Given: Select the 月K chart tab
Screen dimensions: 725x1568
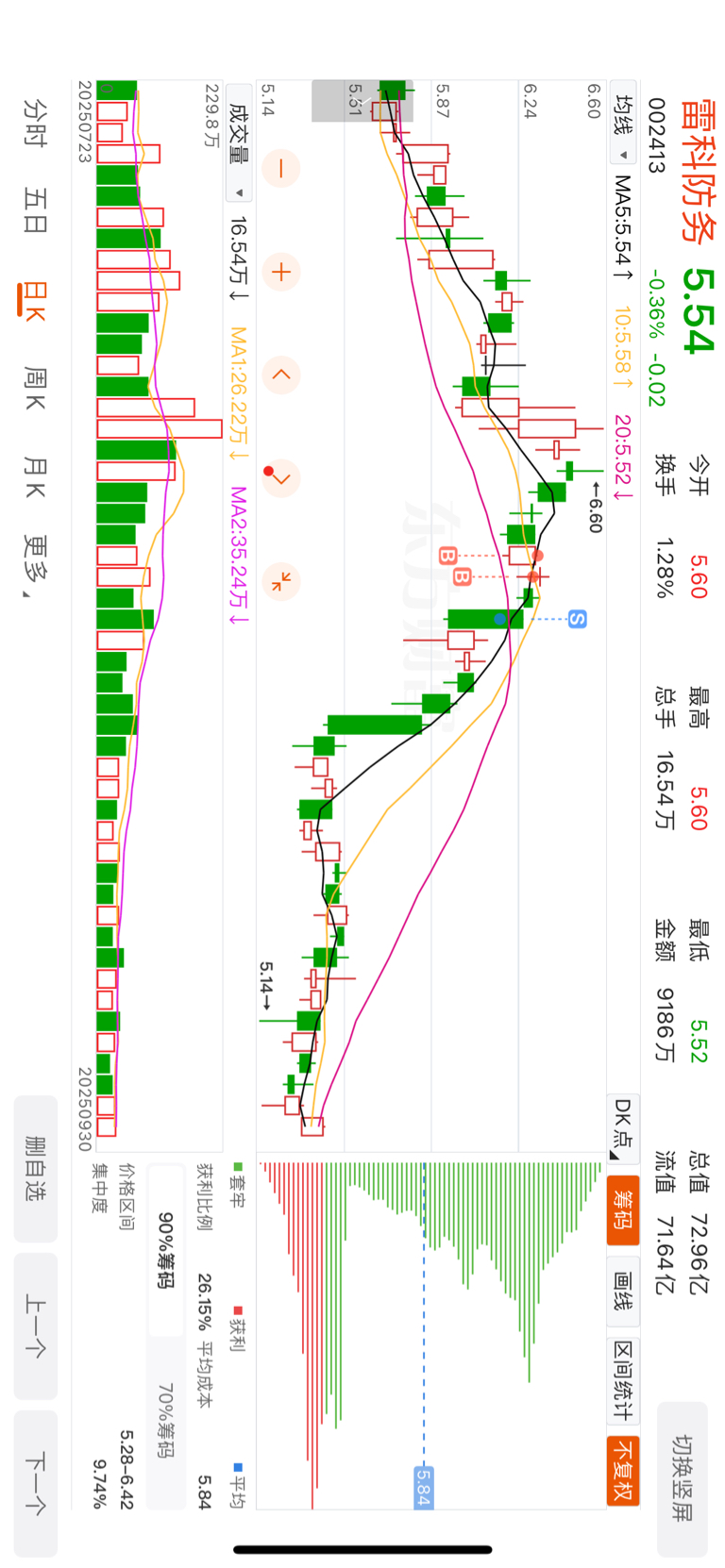Looking at the screenshot, I should (x=35, y=477).
